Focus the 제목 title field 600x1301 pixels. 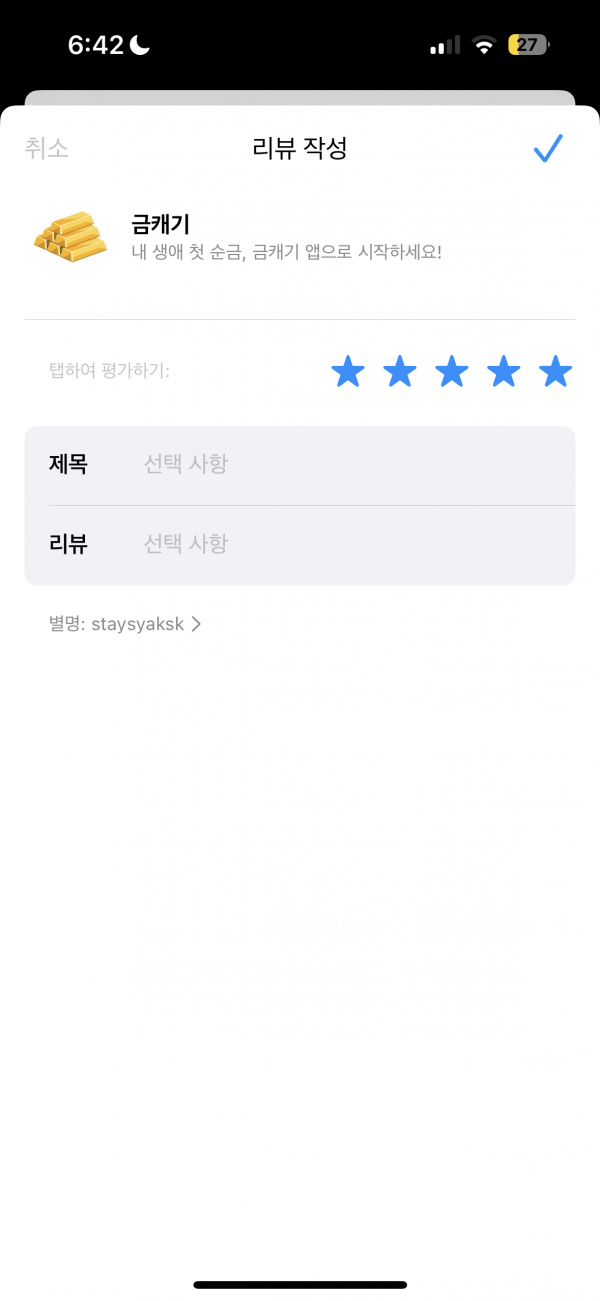click(300, 465)
